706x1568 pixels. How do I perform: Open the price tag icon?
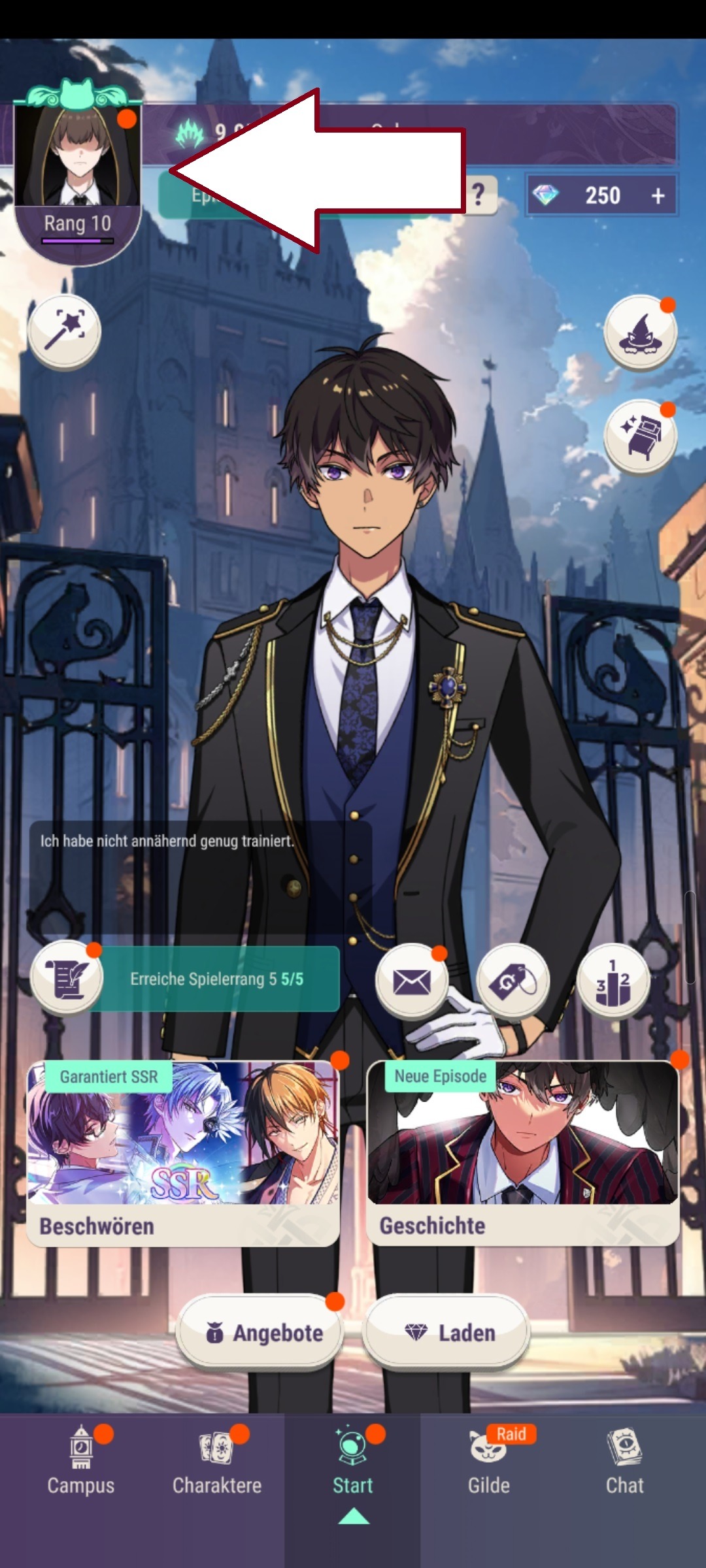coord(513,980)
